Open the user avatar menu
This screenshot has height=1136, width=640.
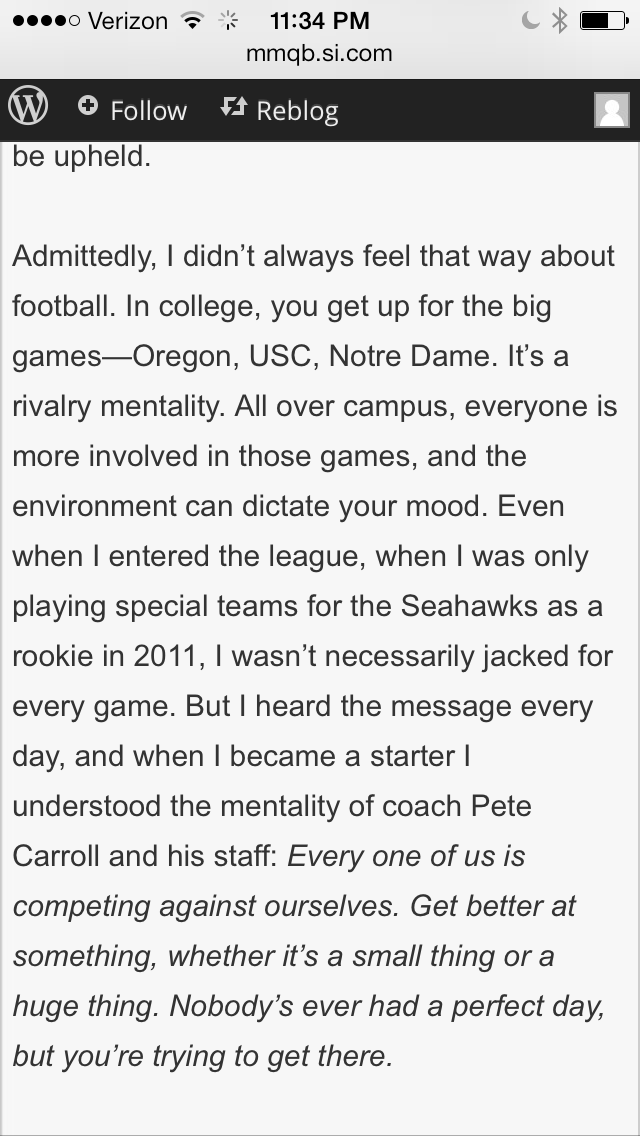click(611, 110)
